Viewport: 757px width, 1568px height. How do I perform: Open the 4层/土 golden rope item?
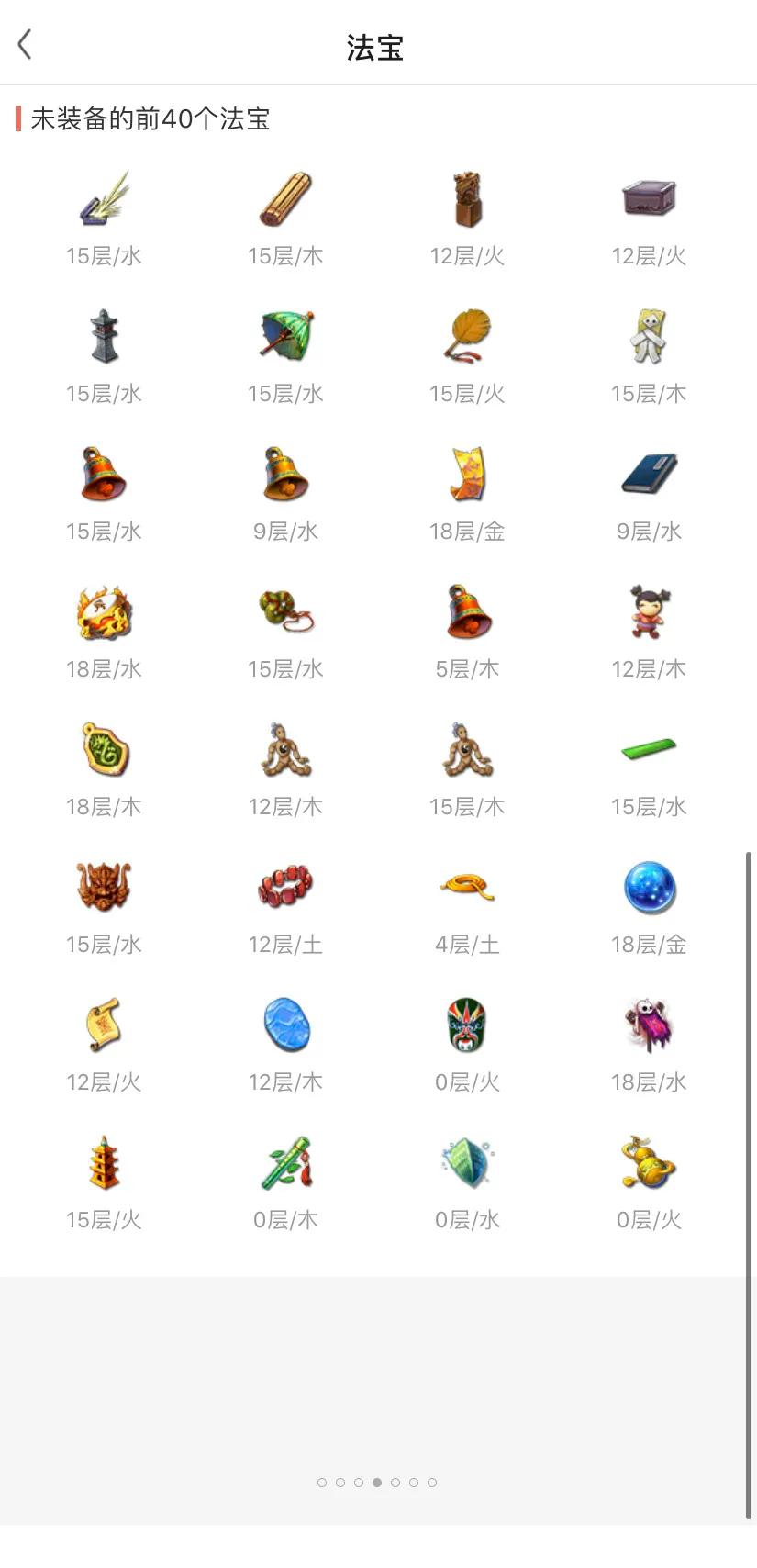point(467,888)
